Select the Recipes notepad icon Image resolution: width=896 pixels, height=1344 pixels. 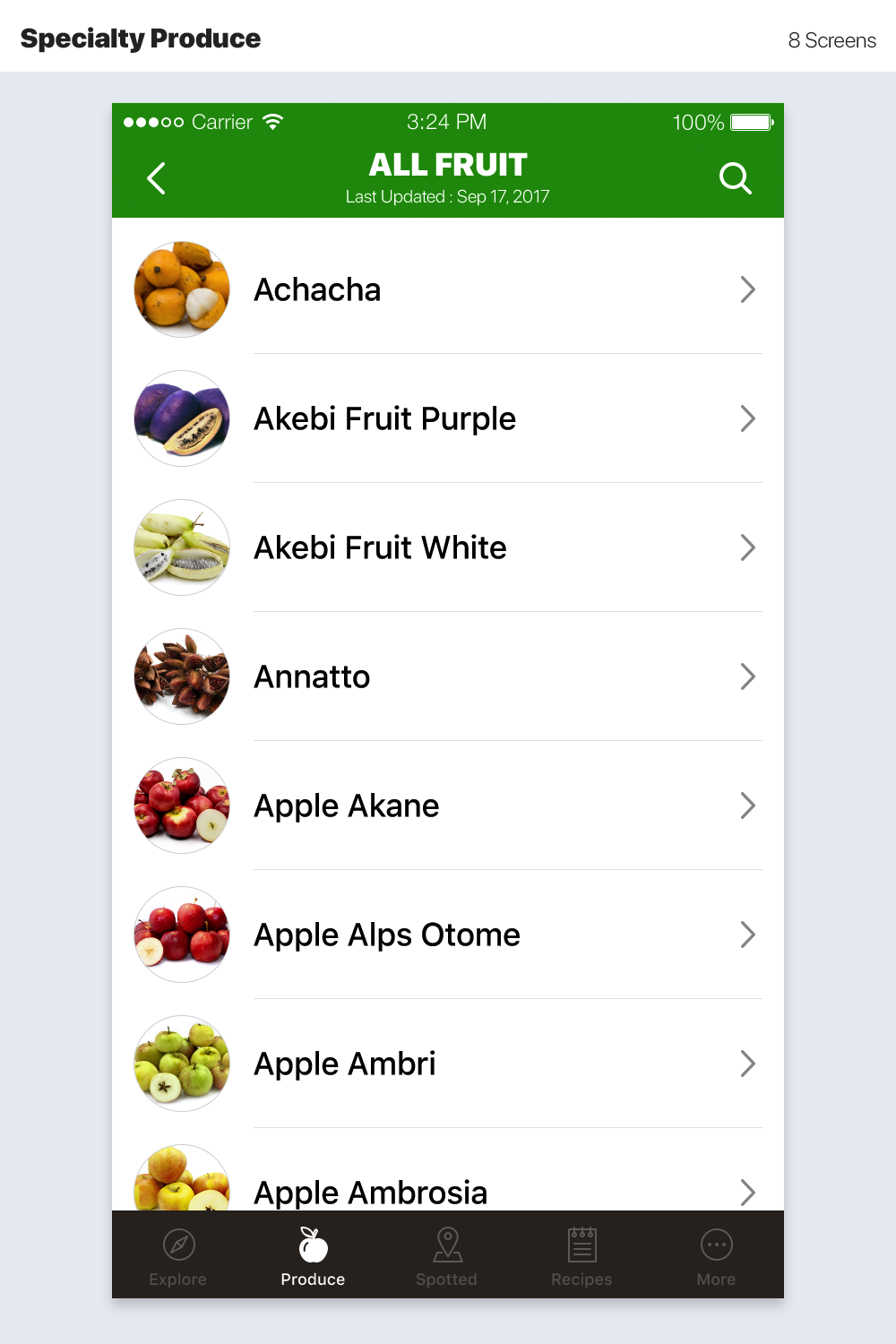(581, 1245)
